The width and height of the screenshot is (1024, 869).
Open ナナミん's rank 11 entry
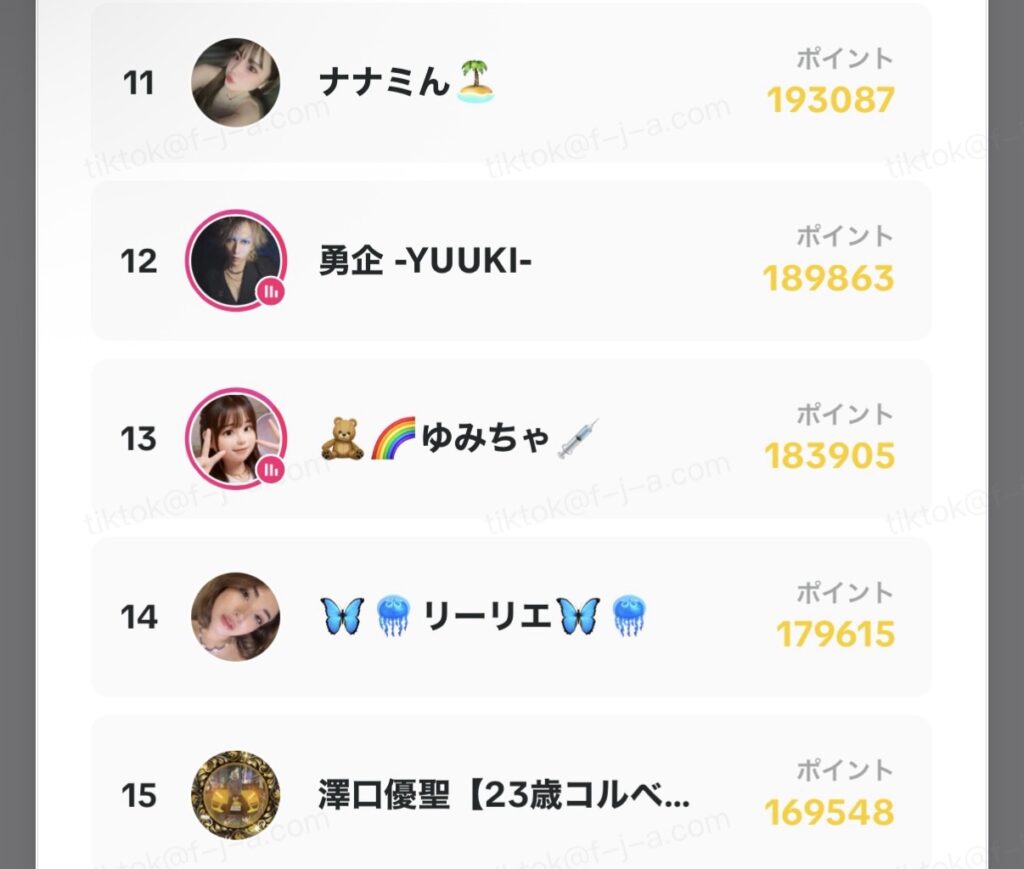(510, 83)
